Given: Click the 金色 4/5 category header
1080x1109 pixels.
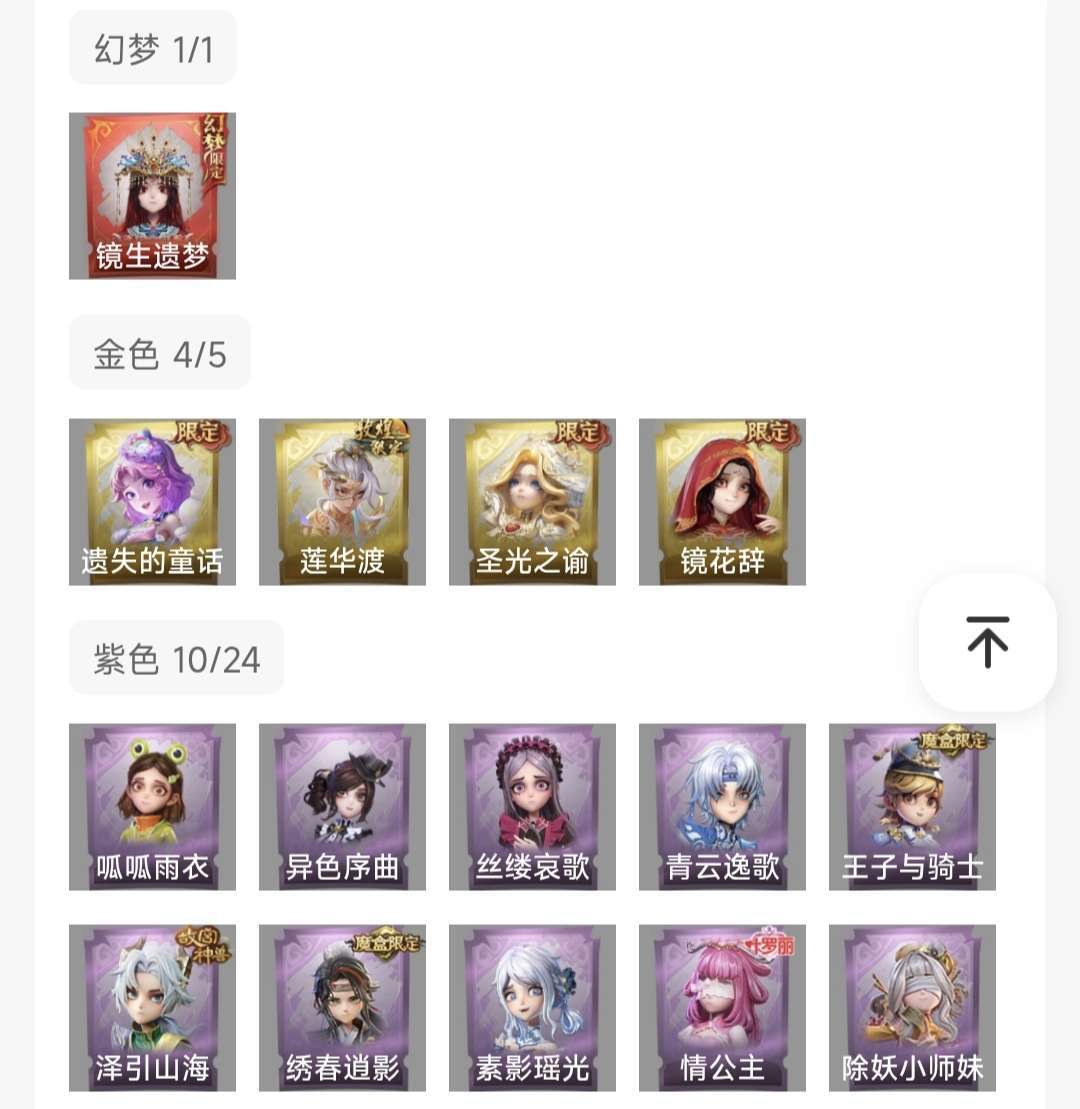Looking at the screenshot, I should (159, 351).
